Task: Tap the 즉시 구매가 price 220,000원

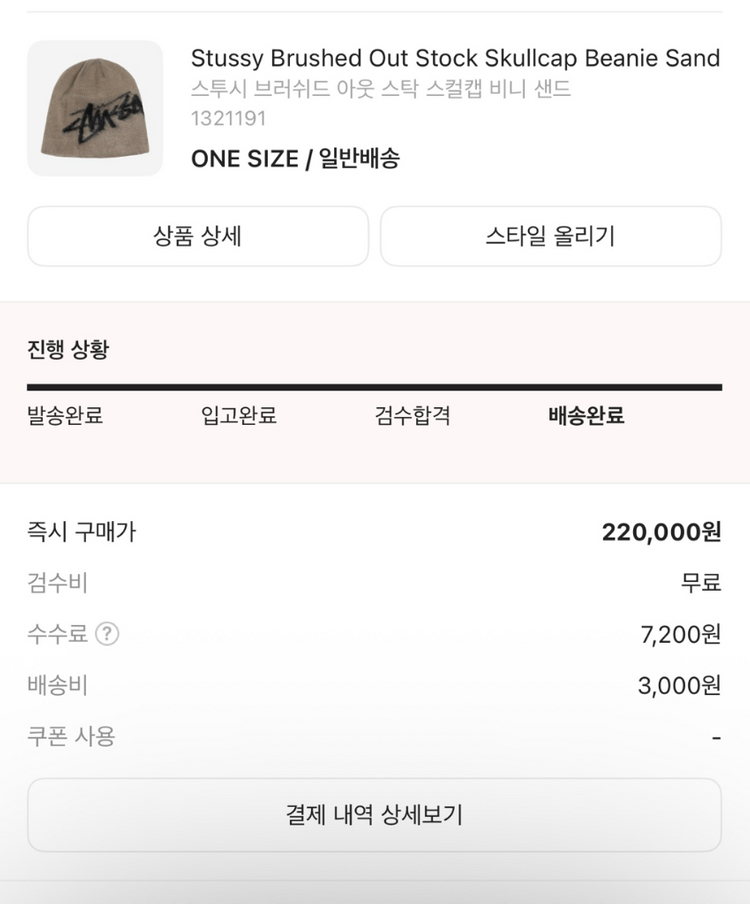Action: click(x=663, y=532)
